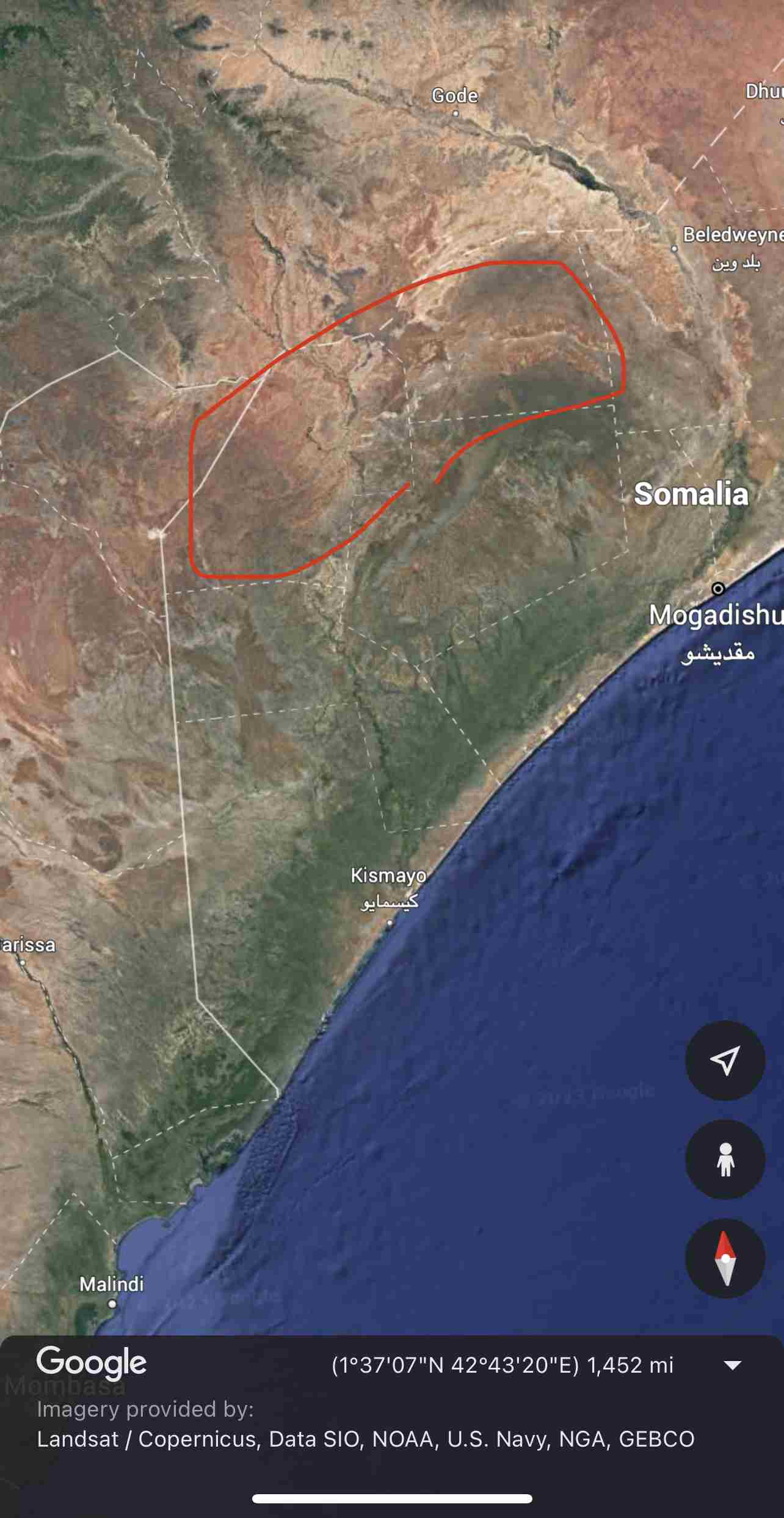Center map on my location
Viewport: 784px width, 1518px height.
(725, 1061)
